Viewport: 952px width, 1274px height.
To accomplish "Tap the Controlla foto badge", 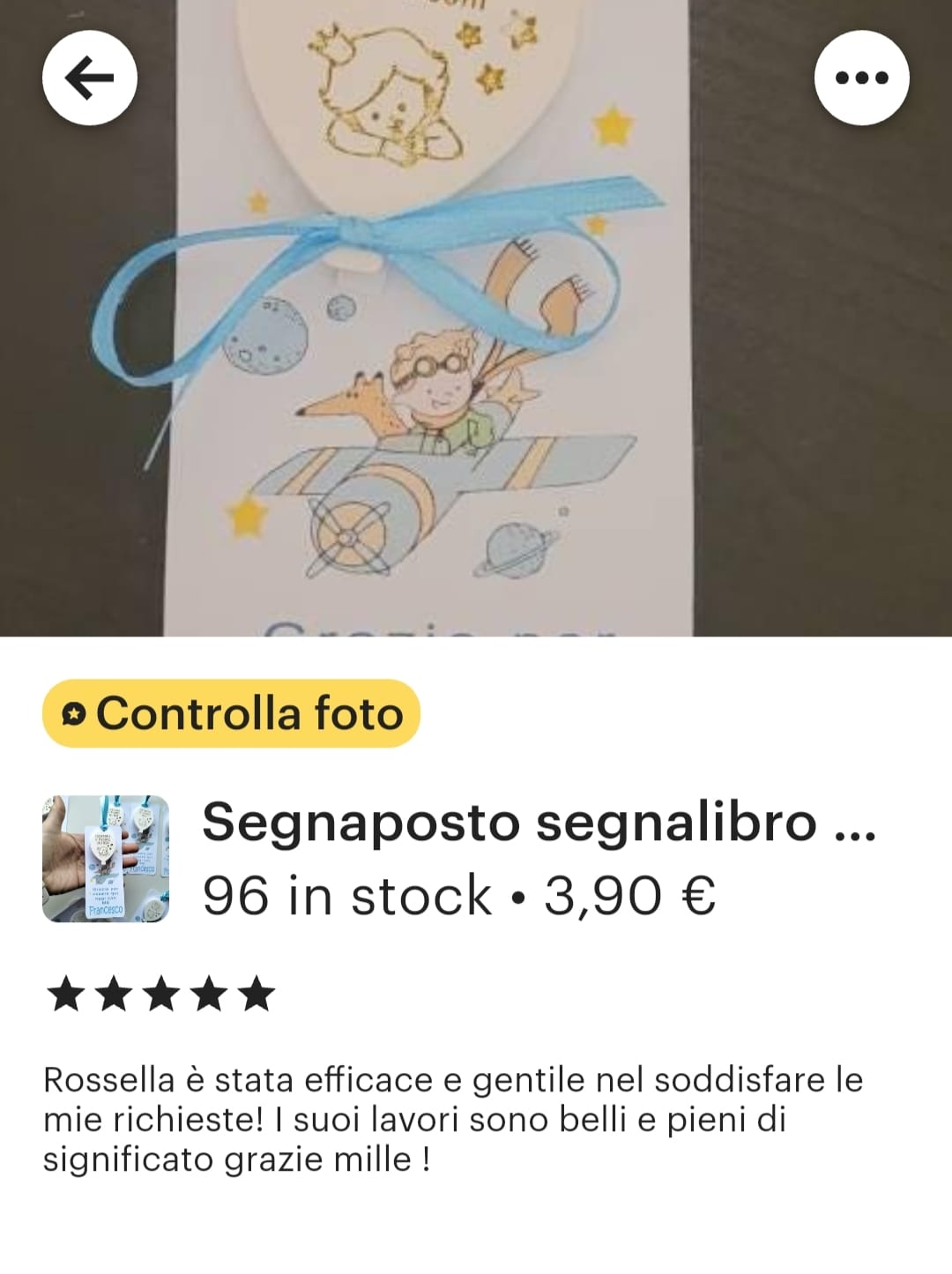I will coord(231,713).
